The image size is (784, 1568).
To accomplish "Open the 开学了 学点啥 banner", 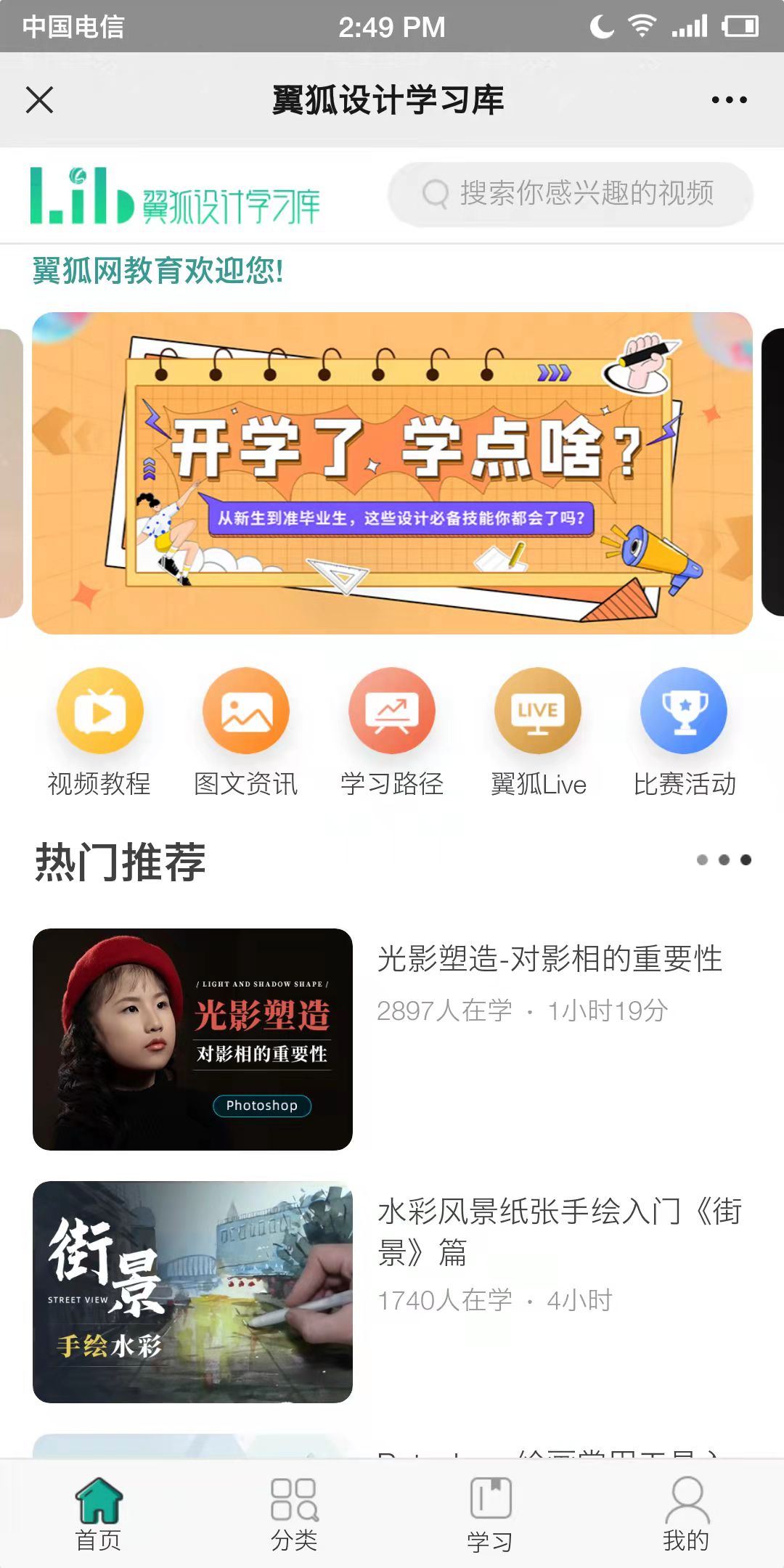I will [x=392, y=473].
